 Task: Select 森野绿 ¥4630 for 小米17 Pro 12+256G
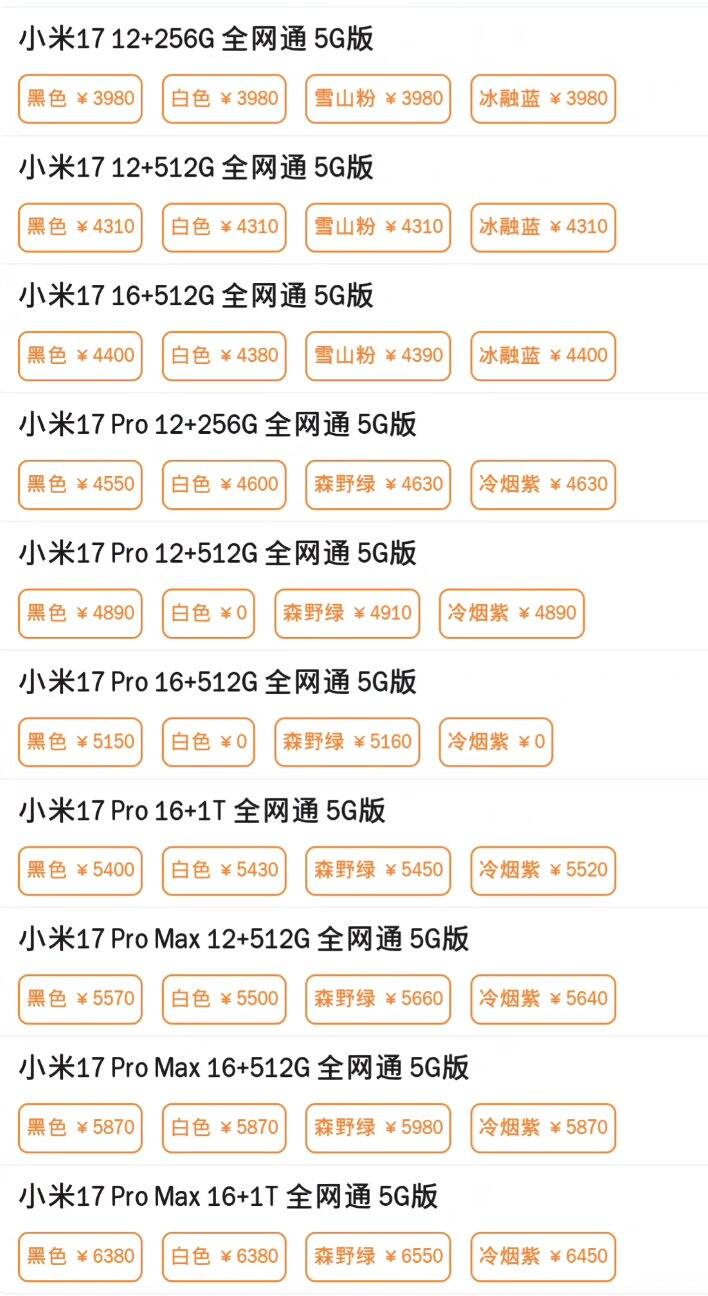pos(378,484)
